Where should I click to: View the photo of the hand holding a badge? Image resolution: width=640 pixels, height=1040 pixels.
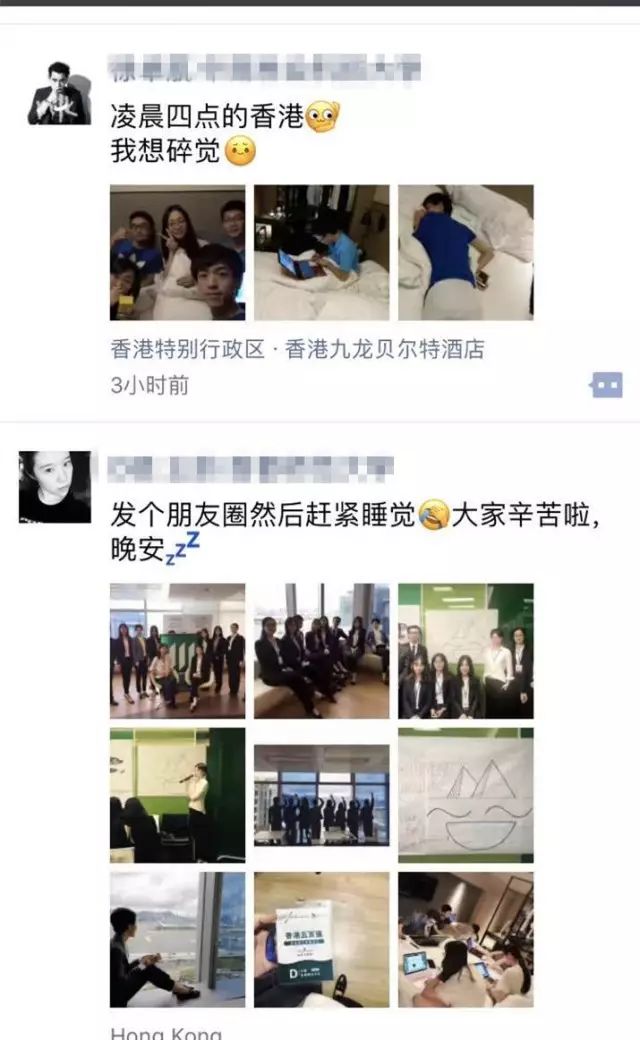(x=321, y=939)
